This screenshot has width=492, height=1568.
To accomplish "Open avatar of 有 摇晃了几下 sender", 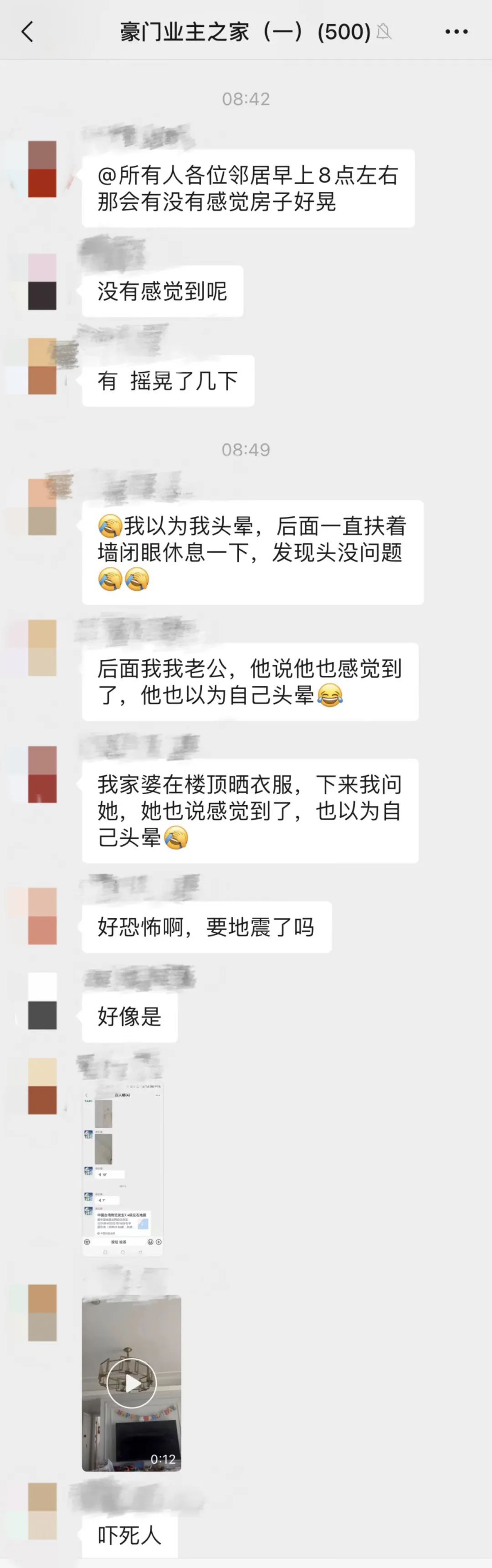I will click(42, 366).
